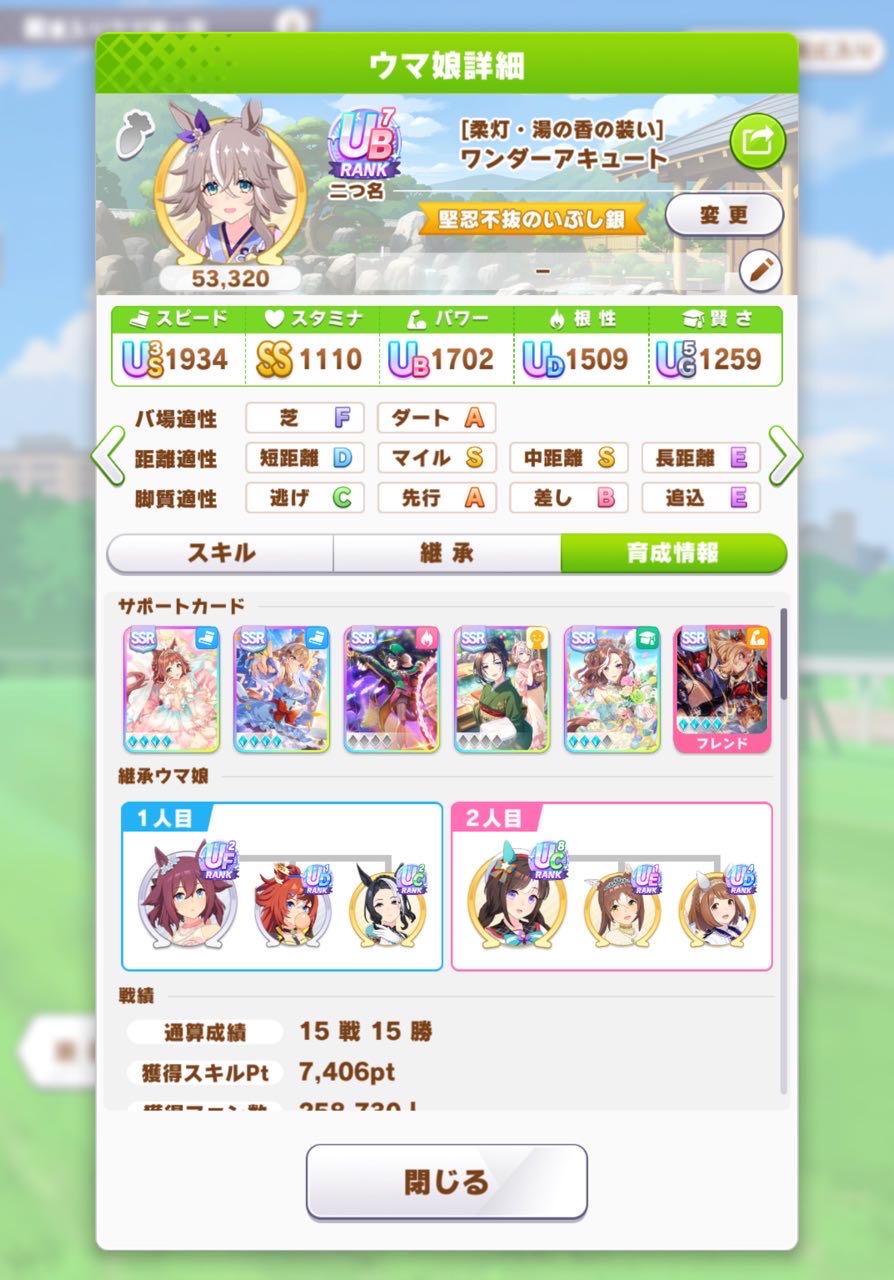This screenshot has width=894, height=1280.
Task: Close the dialog with the 閉じる button
Action: pyautogui.click(x=446, y=1181)
